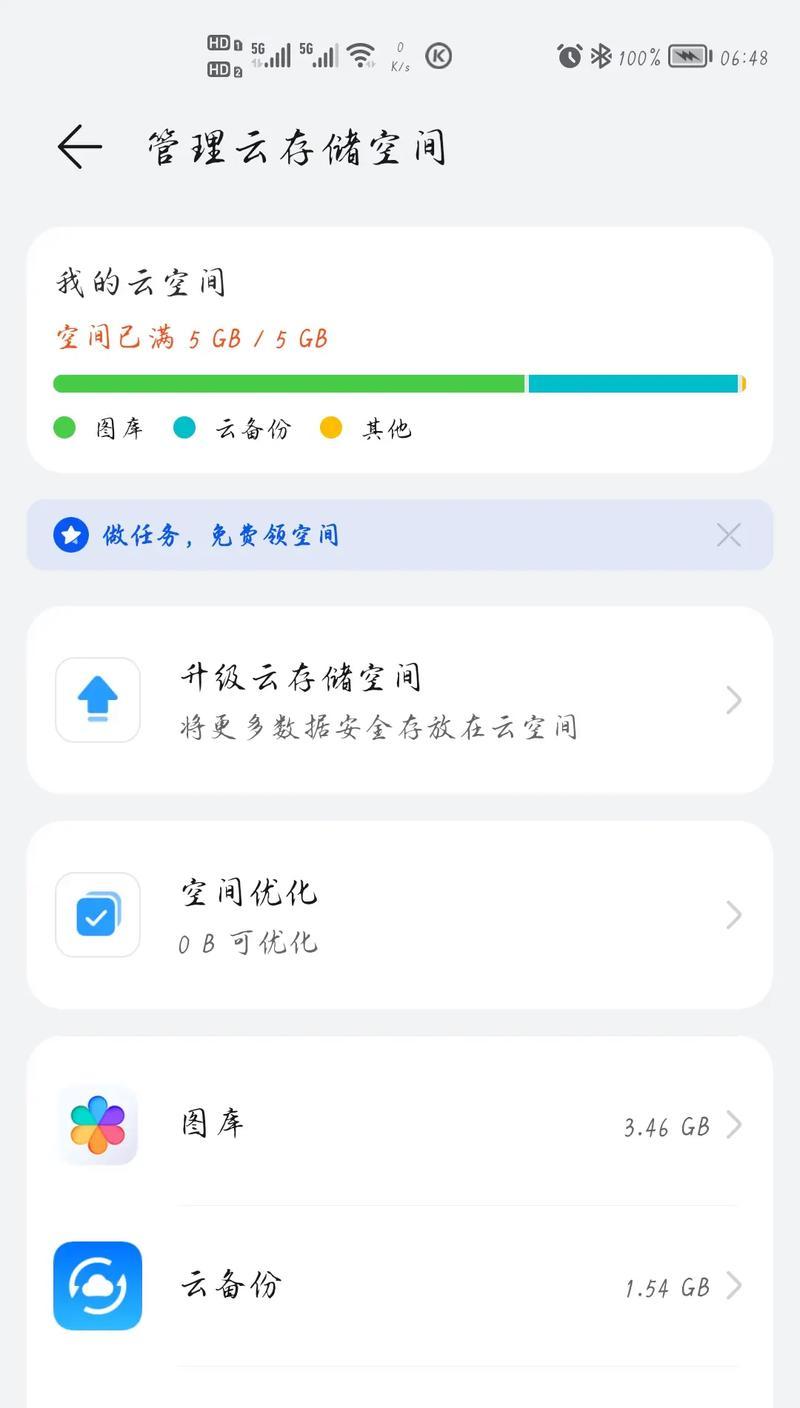Dismiss the free space task banner
This screenshot has height=1408, width=800.
coord(729,535)
